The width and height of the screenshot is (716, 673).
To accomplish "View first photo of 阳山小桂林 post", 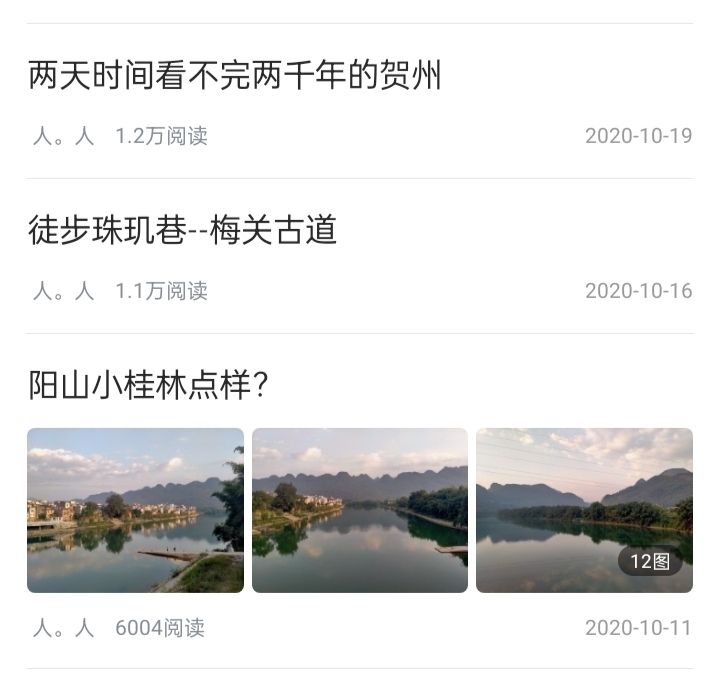I will pyautogui.click(x=135, y=510).
